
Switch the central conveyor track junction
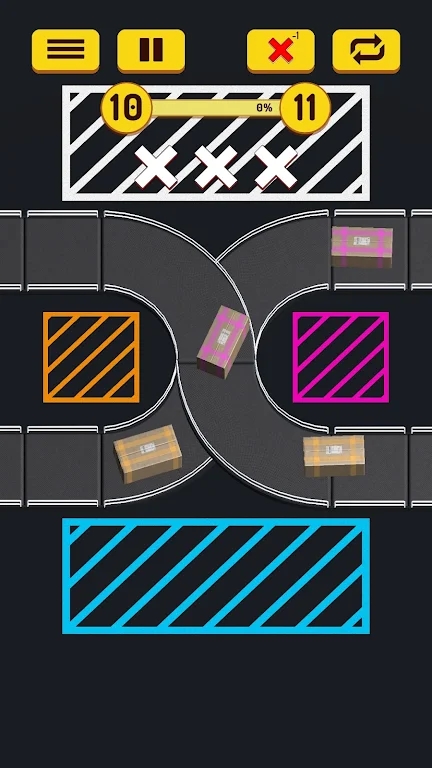pyautogui.click(x=216, y=360)
